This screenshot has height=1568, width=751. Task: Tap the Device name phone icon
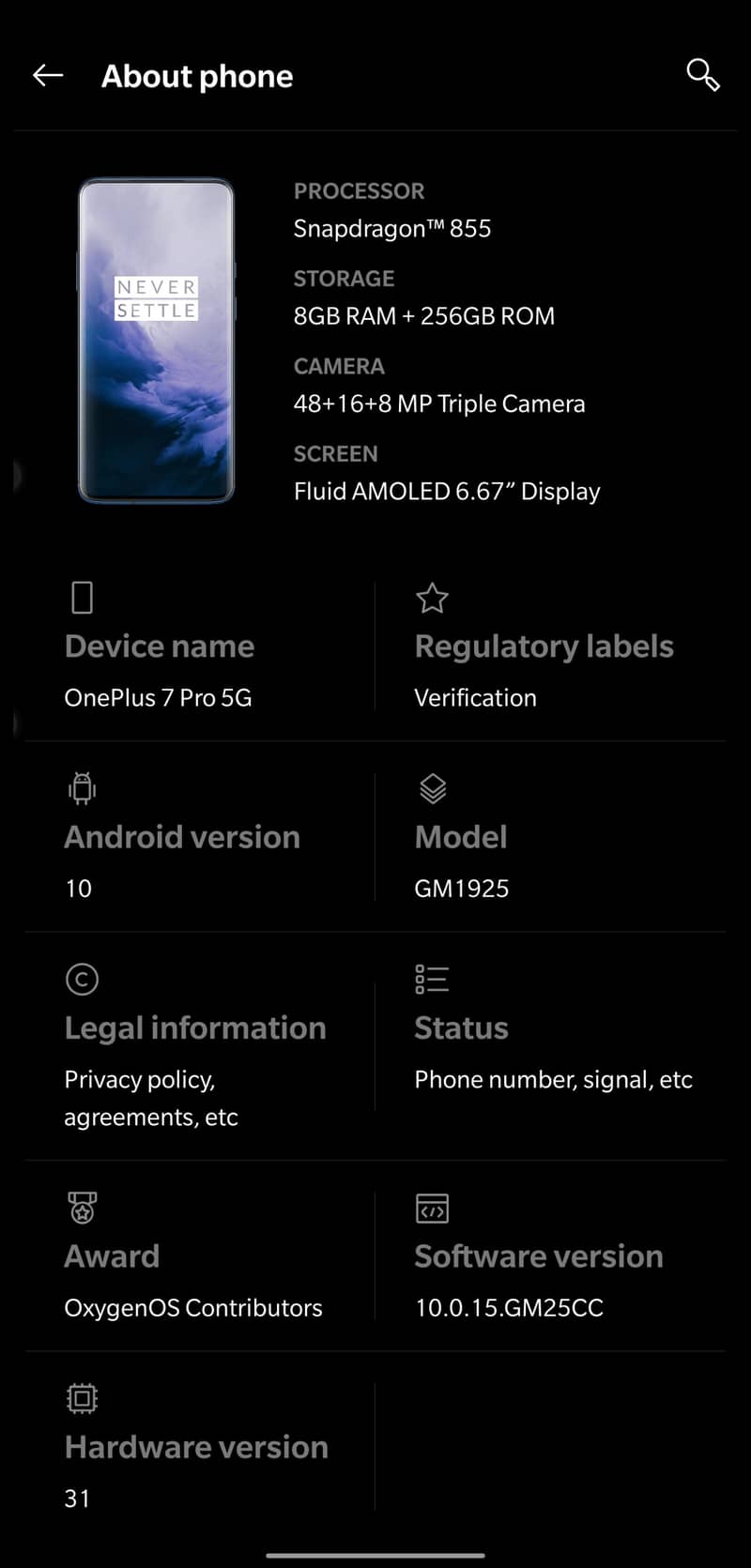point(83,598)
